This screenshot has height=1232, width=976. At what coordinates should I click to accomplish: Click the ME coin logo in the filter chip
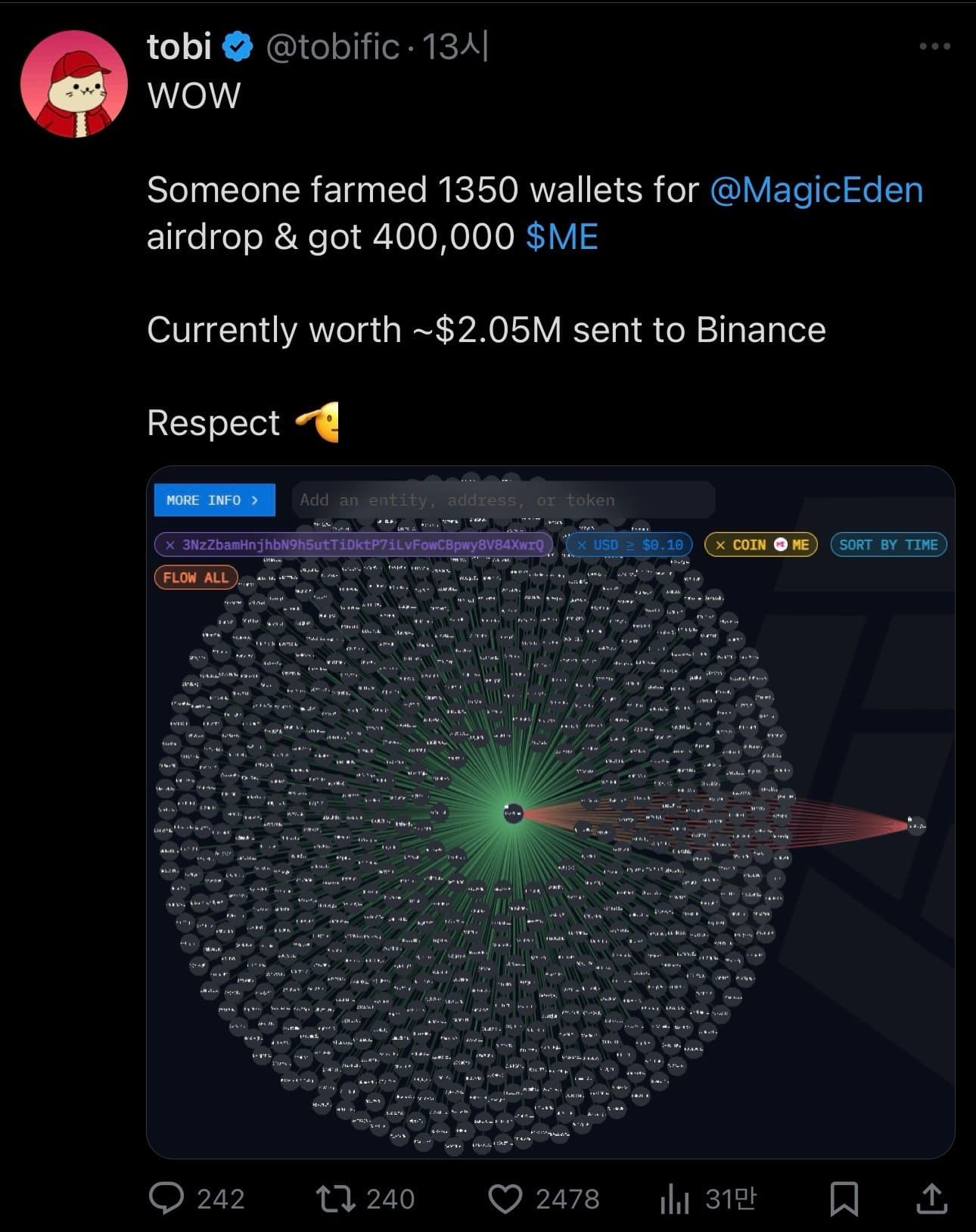[779, 544]
